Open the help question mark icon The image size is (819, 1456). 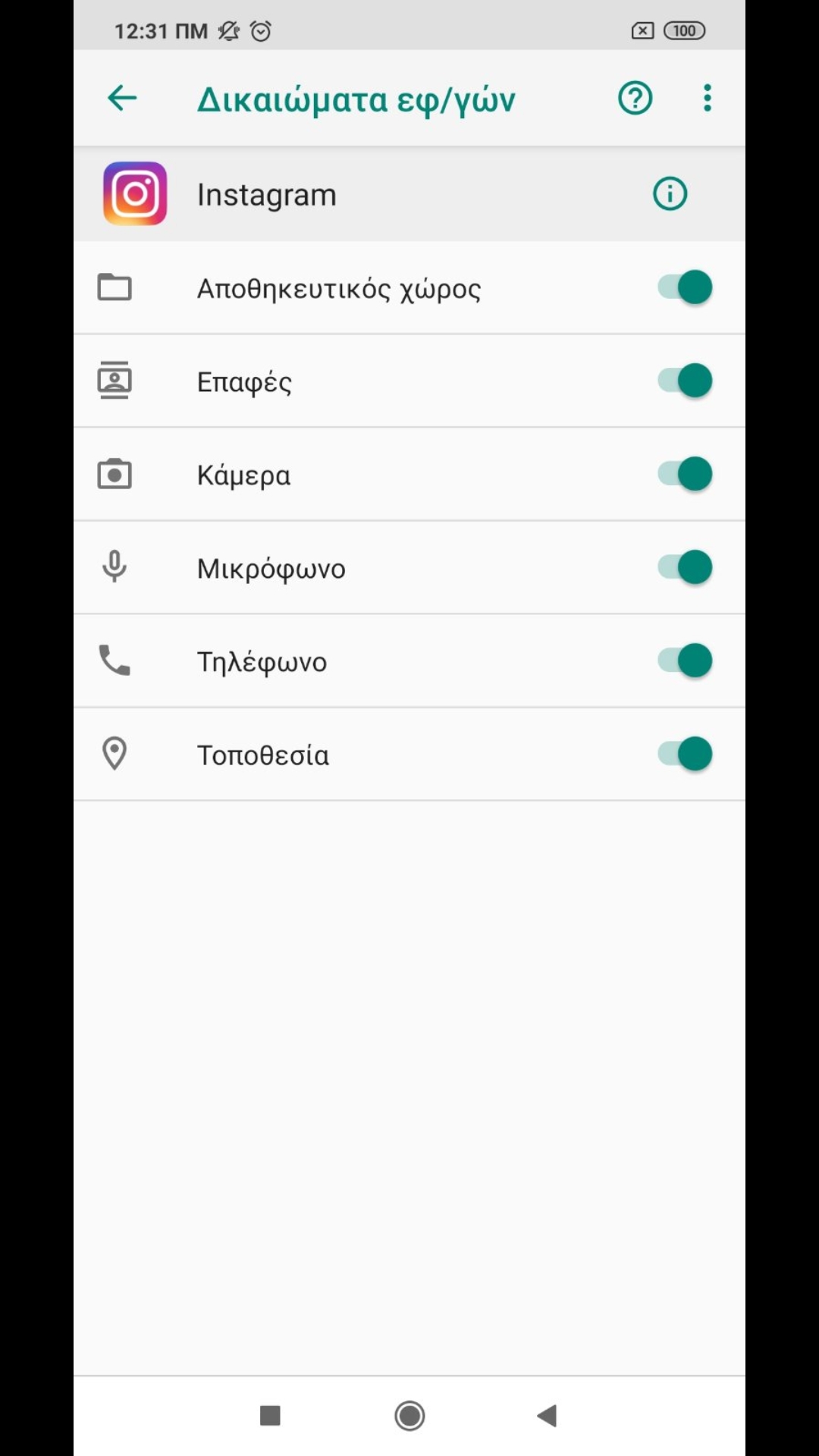(x=635, y=98)
